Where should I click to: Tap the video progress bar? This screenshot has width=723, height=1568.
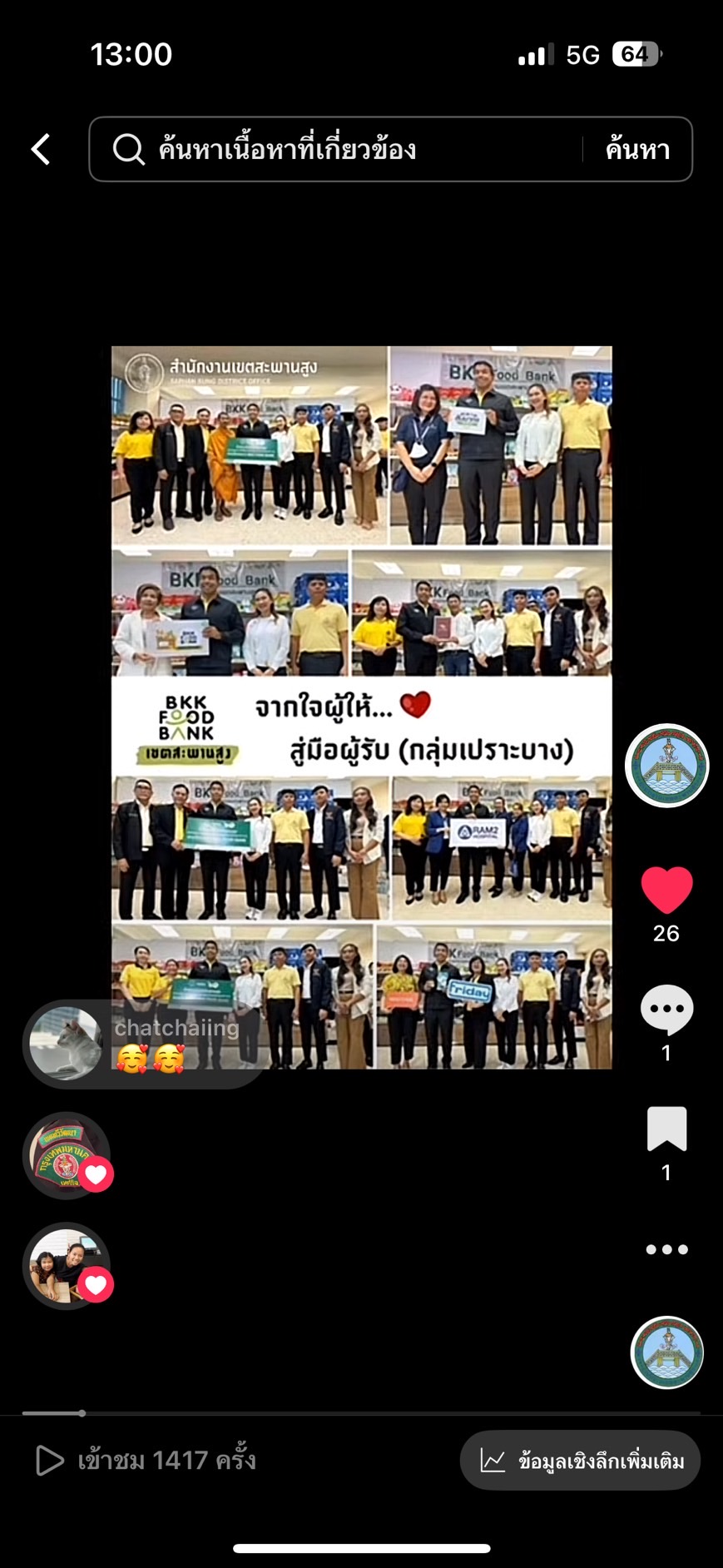[361, 1413]
